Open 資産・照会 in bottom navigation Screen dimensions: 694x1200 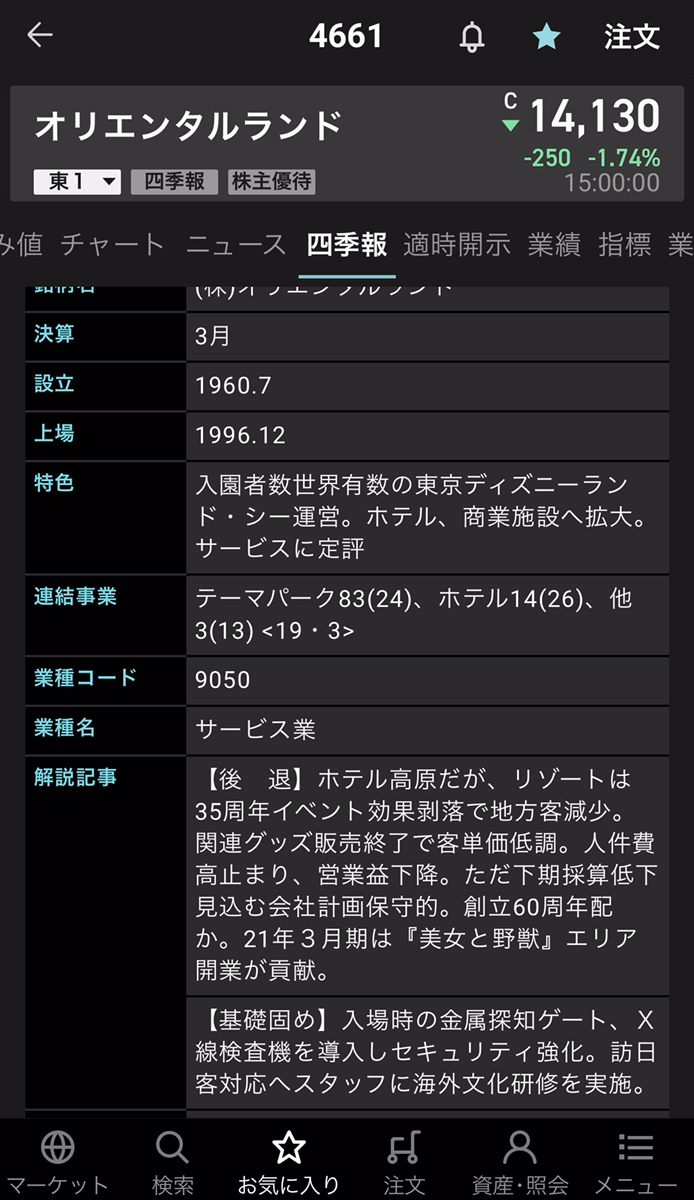click(519, 1160)
